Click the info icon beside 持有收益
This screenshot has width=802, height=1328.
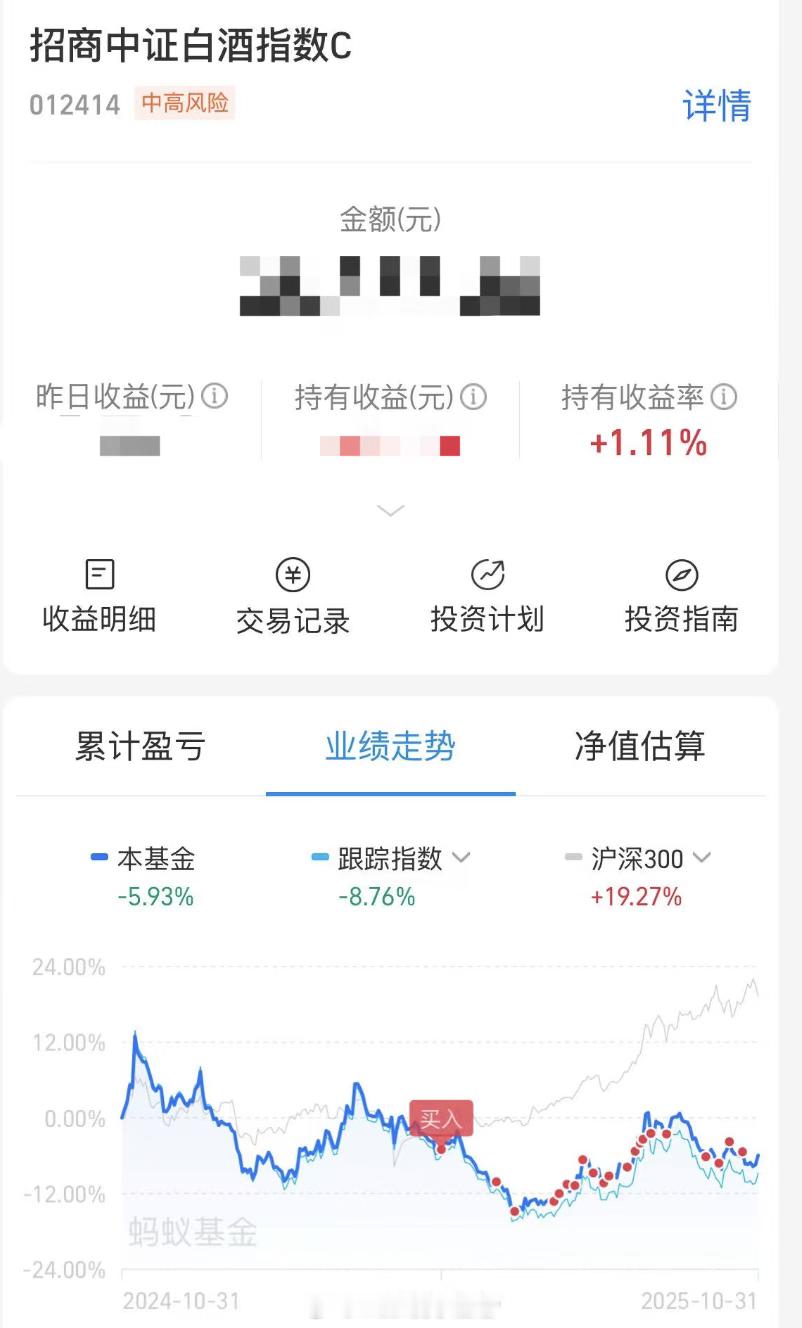point(473,397)
